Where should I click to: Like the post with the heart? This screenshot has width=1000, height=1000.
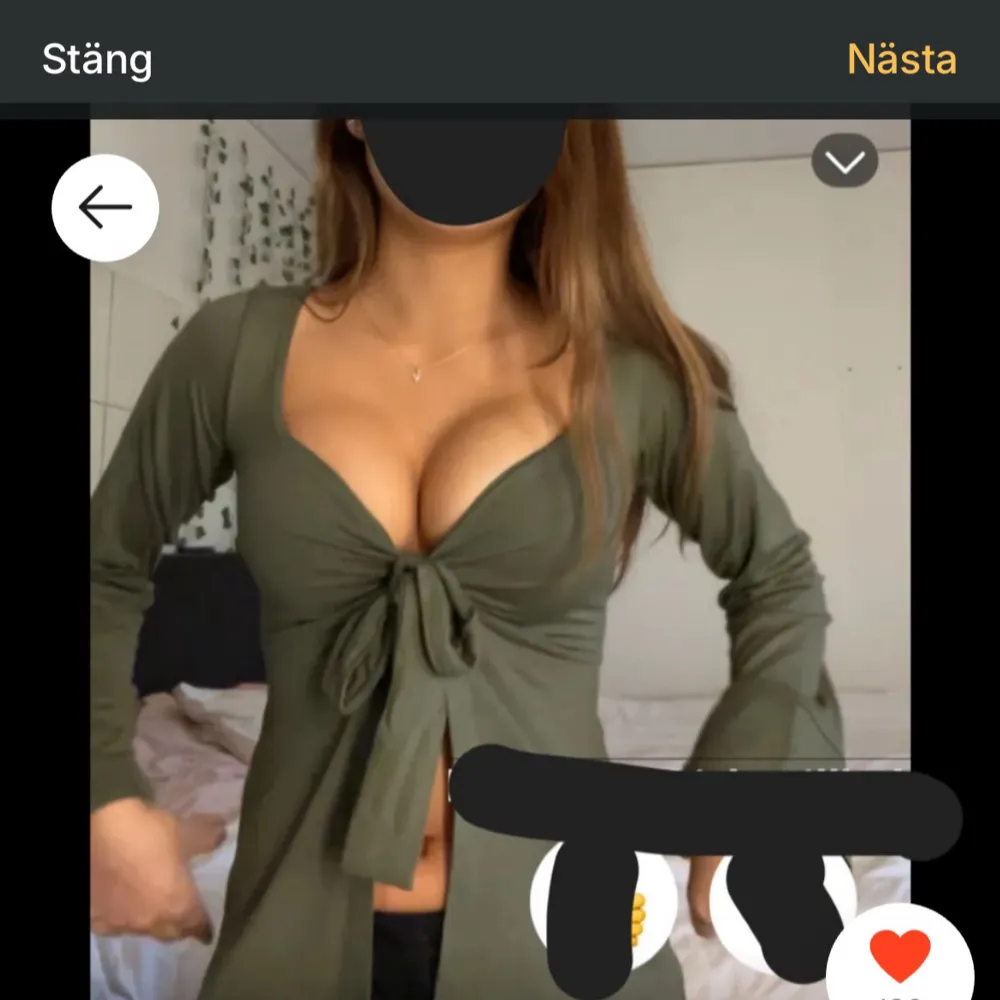899,955
